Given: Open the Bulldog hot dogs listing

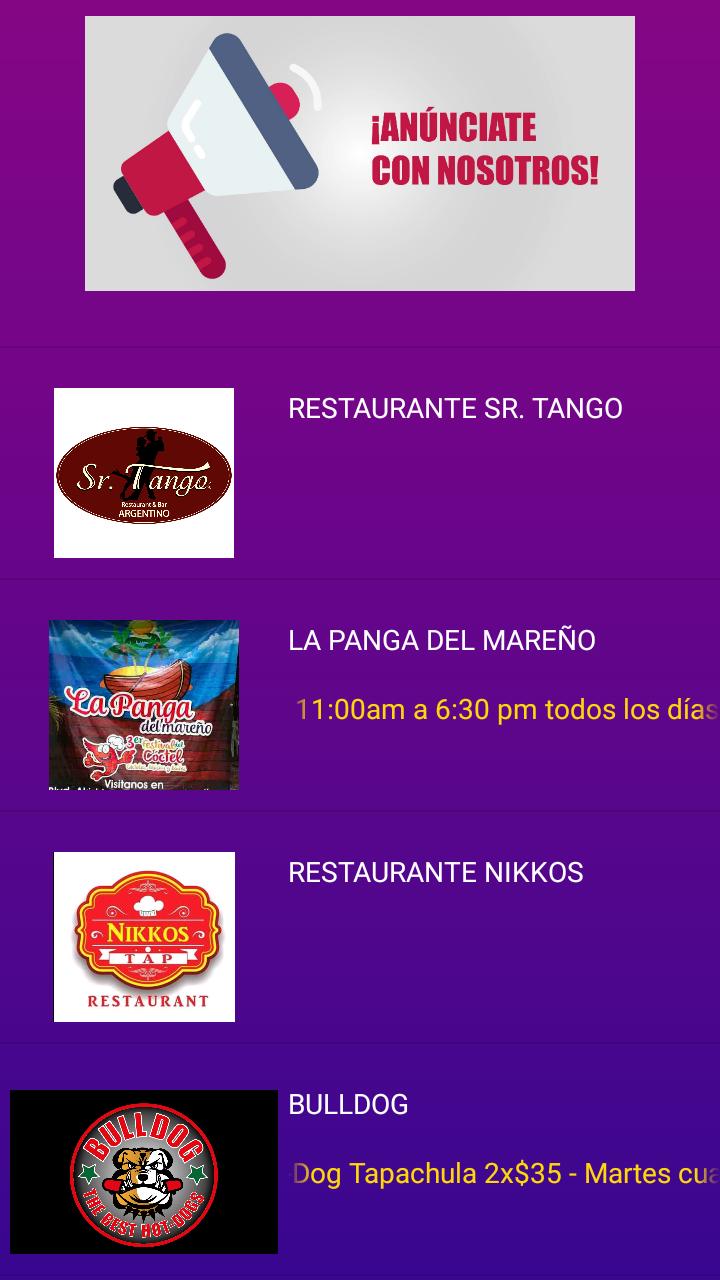Looking at the screenshot, I should (x=348, y=1105).
